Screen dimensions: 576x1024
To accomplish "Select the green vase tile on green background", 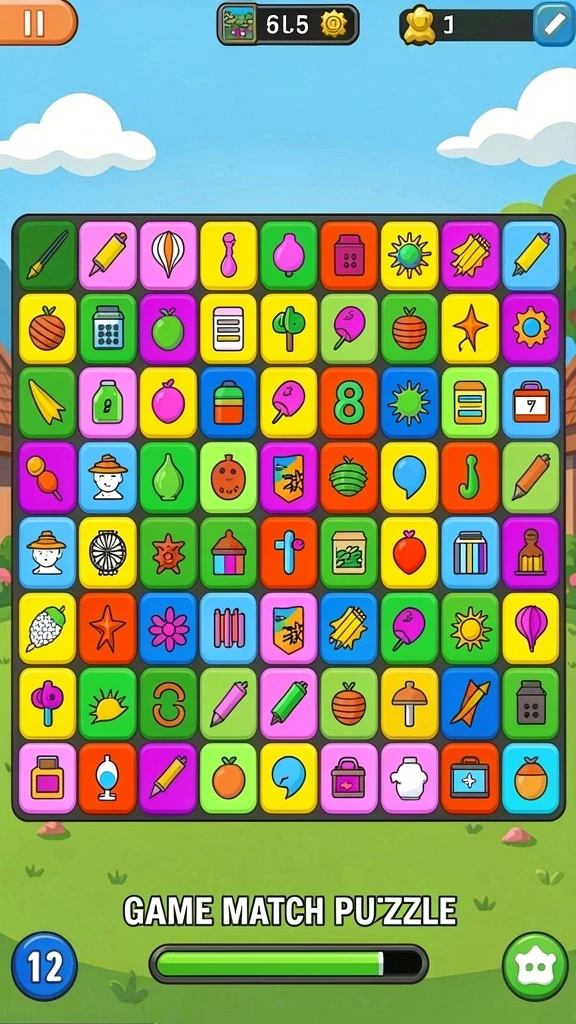I will click(x=168, y=478).
